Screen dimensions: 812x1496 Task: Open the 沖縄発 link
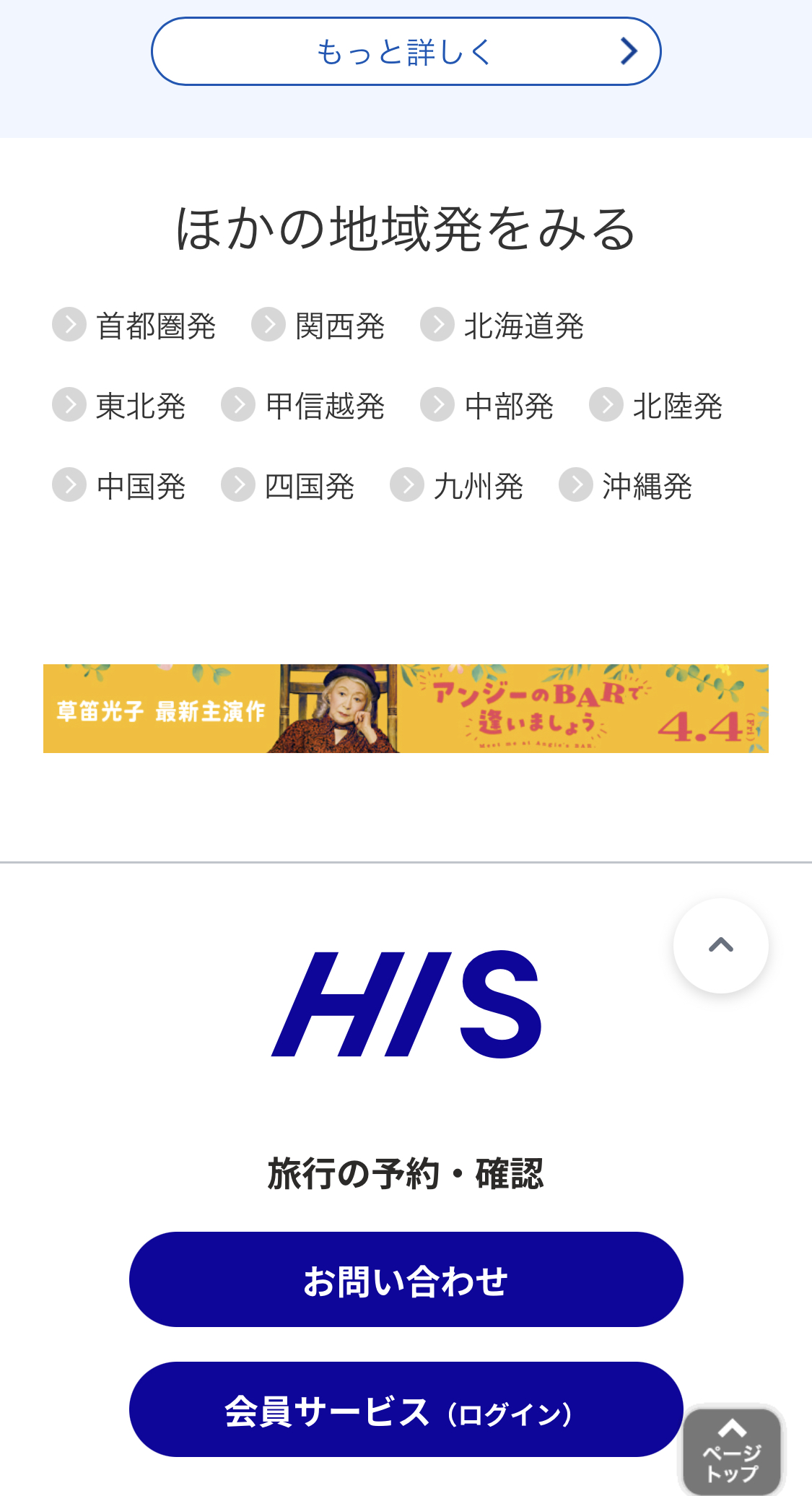(626, 486)
